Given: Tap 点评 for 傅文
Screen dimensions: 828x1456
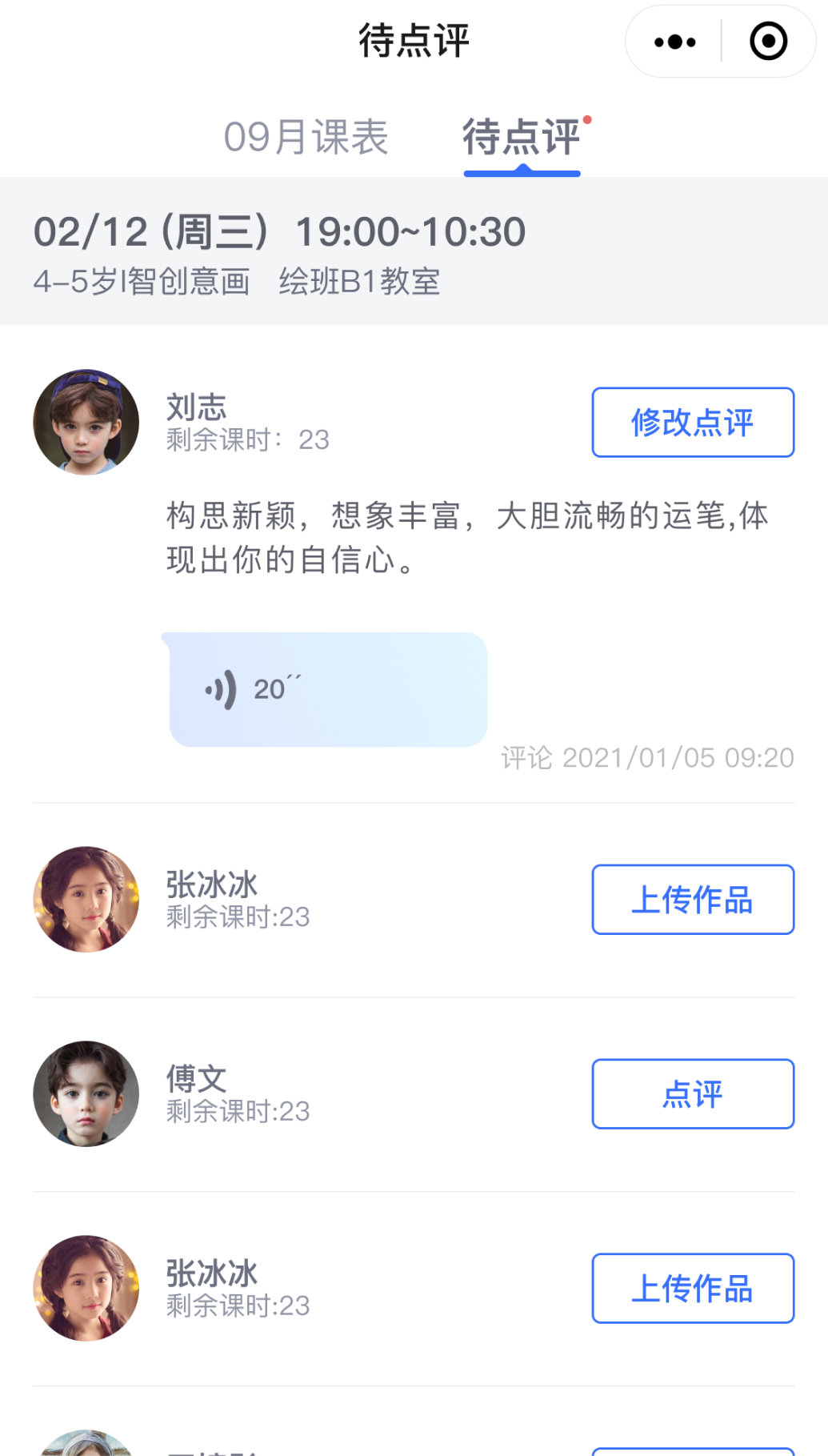Looking at the screenshot, I should click(692, 1093).
